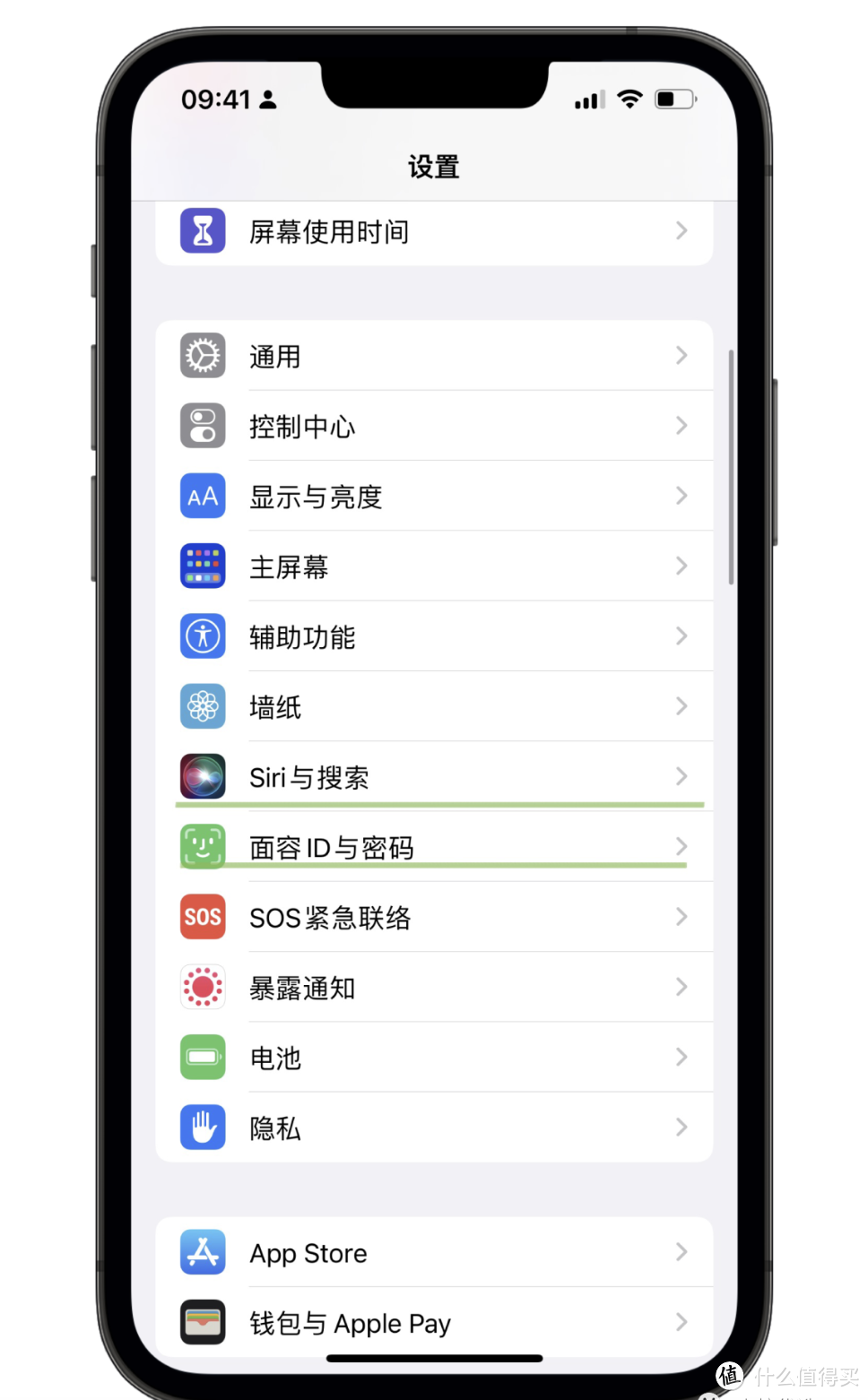
Task: Go to 控制中心 settings
Action: [434, 426]
